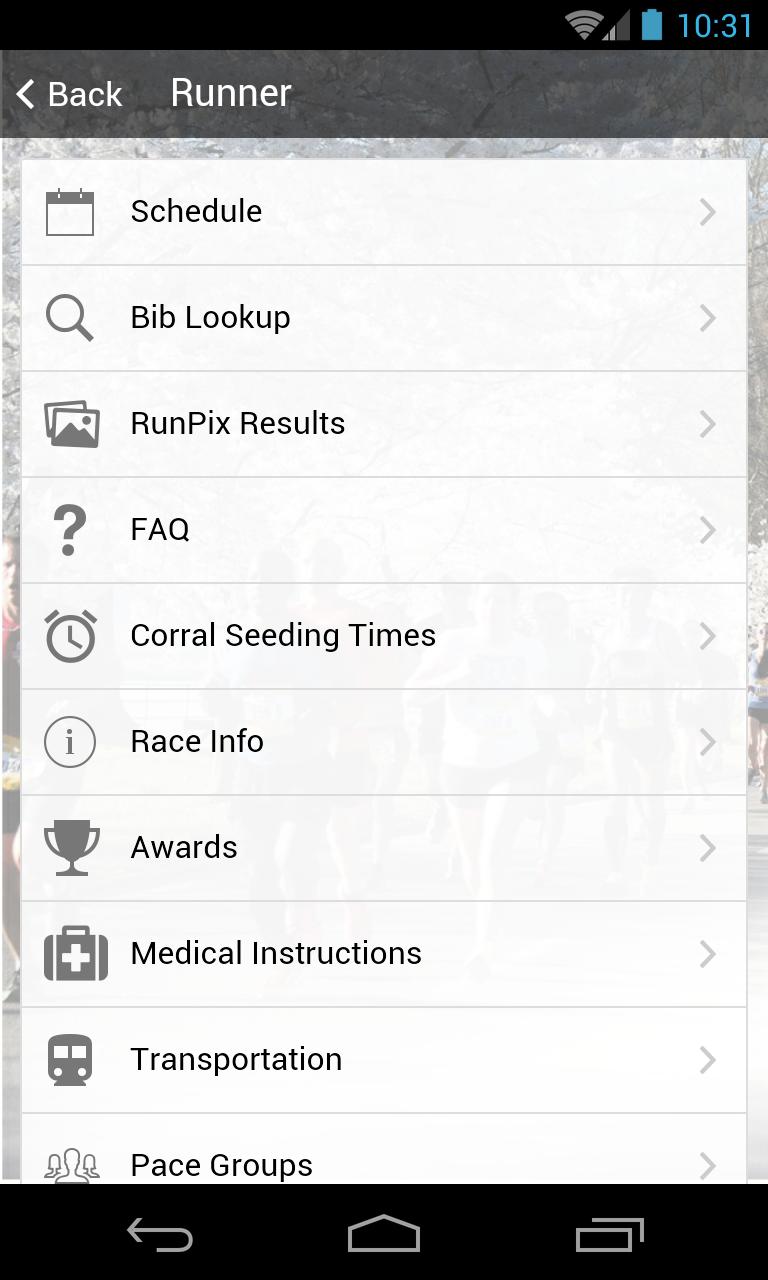Select the group icon beside Pace Groups
The width and height of the screenshot is (768, 1280).
pyautogui.click(x=70, y=1163)
